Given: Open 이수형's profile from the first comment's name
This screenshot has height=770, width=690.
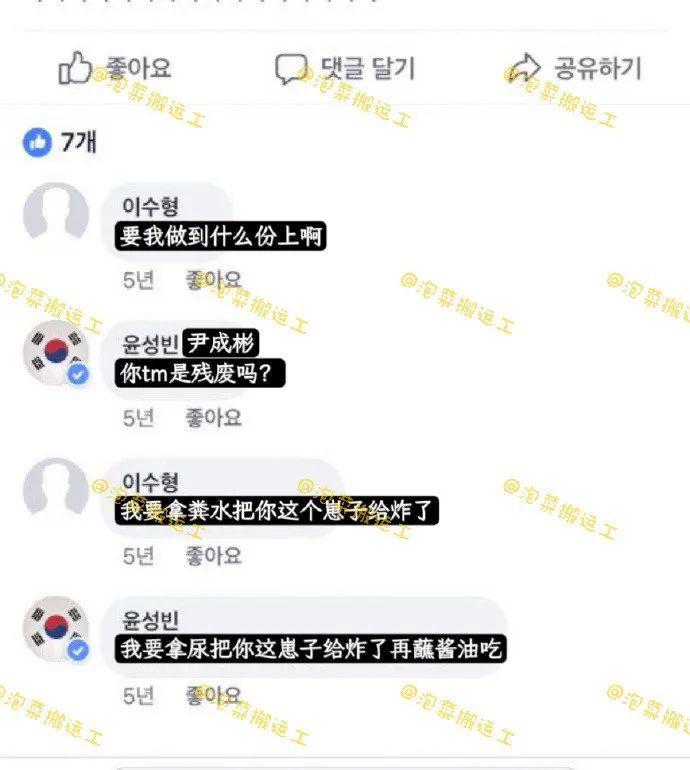Looking at the screenshot, I should (x=150, y=206).
